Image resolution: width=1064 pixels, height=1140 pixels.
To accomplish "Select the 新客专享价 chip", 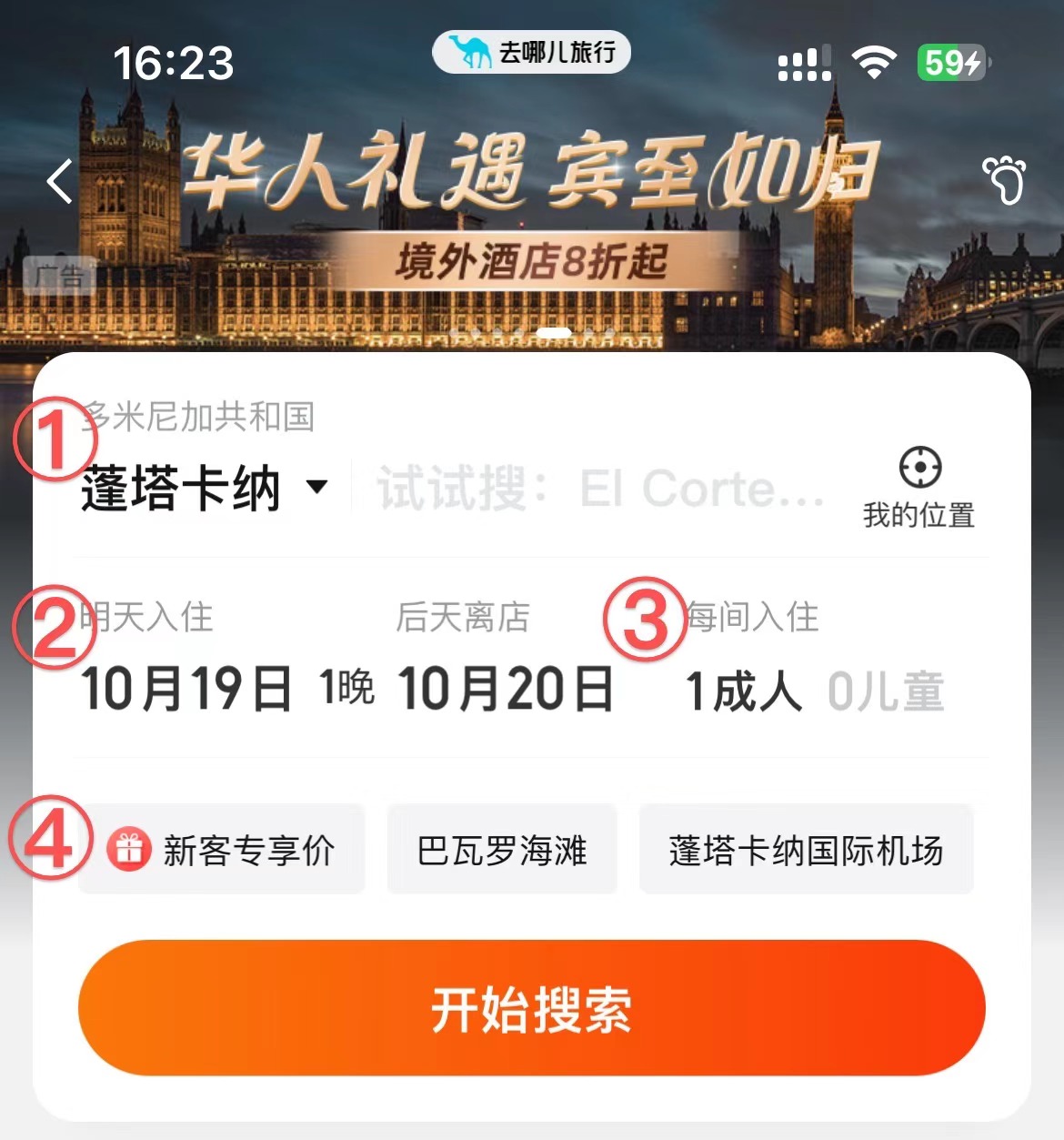I will (222, 850).
